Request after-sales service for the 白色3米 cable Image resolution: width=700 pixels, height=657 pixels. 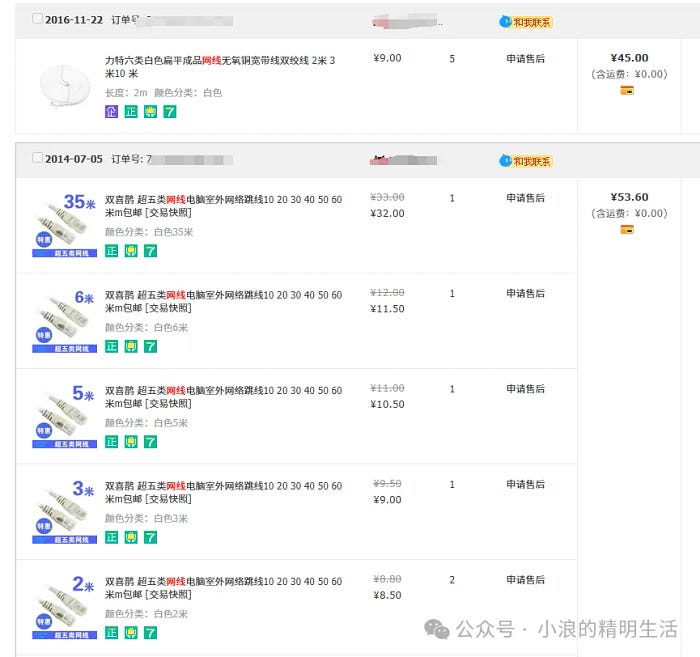pos(525,485)
